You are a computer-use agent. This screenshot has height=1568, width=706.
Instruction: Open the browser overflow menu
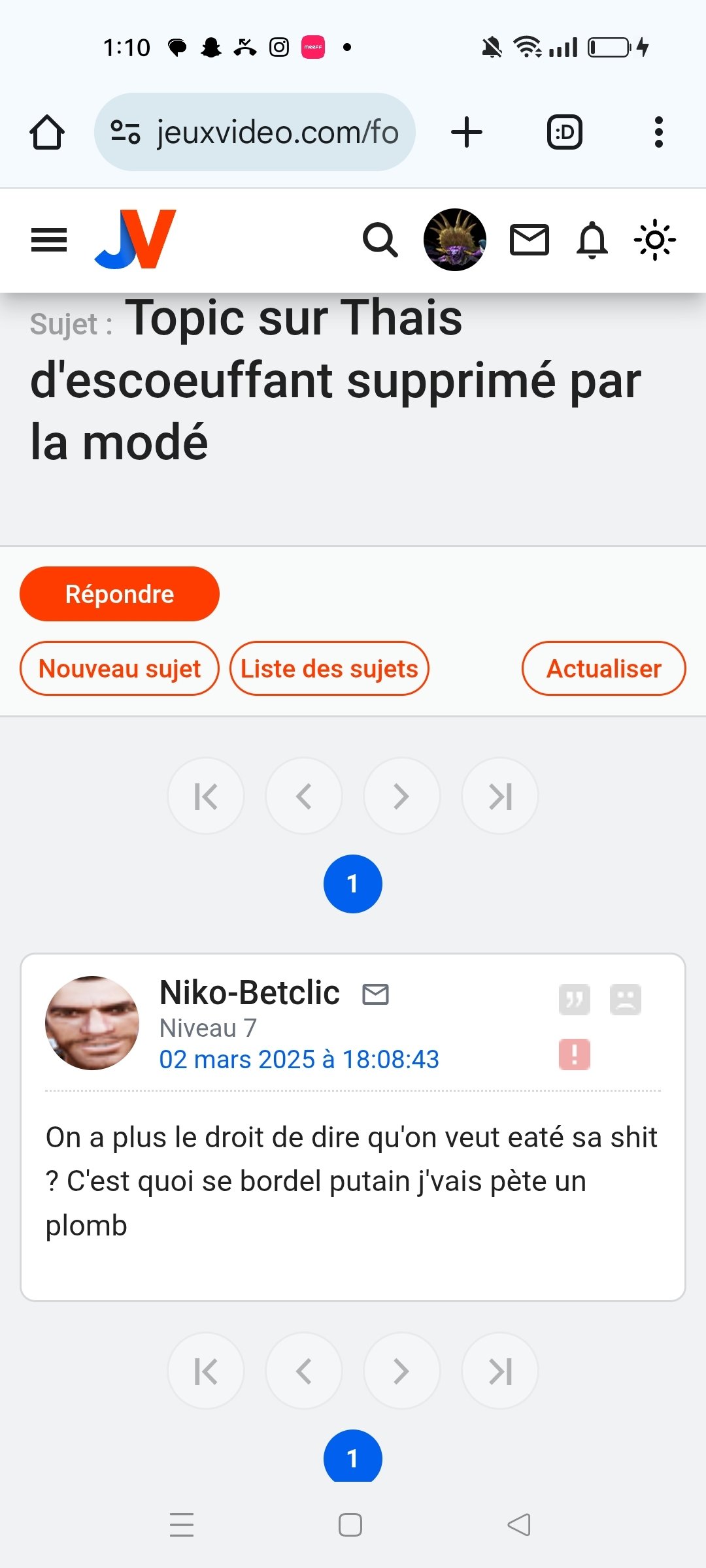pos(658,132)
